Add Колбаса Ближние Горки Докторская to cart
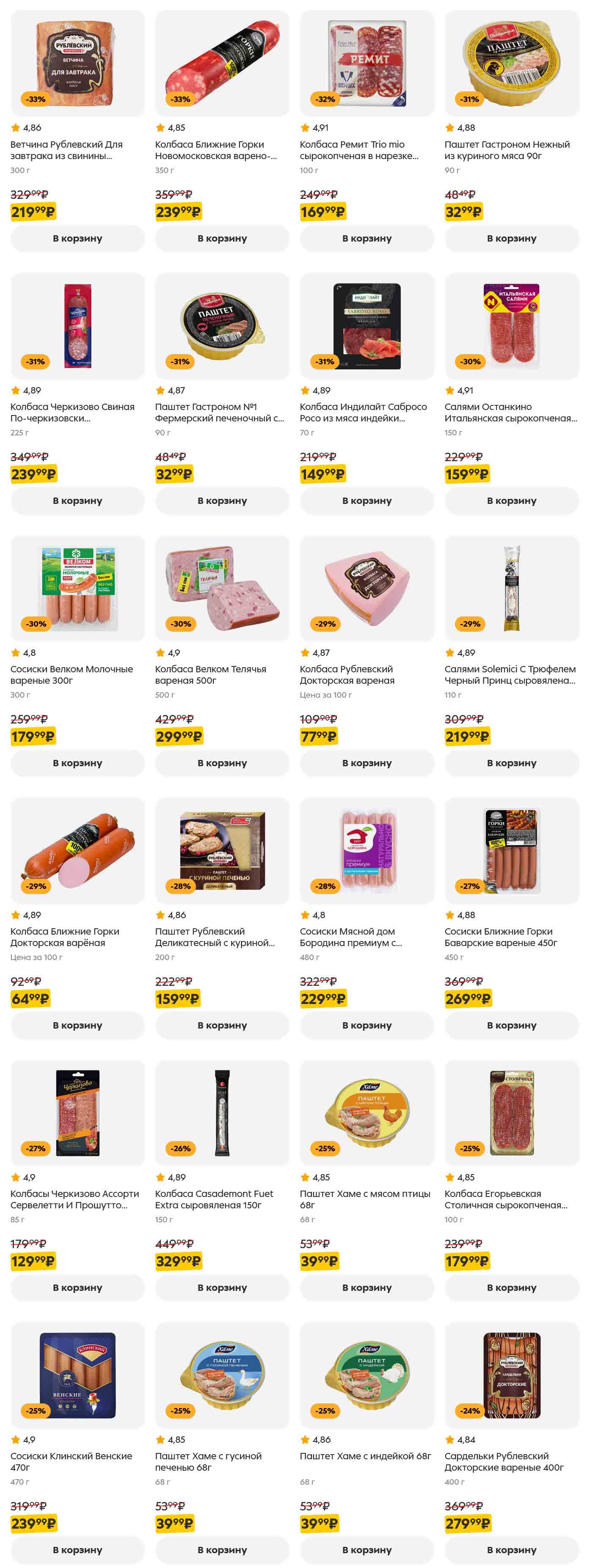601x1568 pixels. [x=77, y=1026]
